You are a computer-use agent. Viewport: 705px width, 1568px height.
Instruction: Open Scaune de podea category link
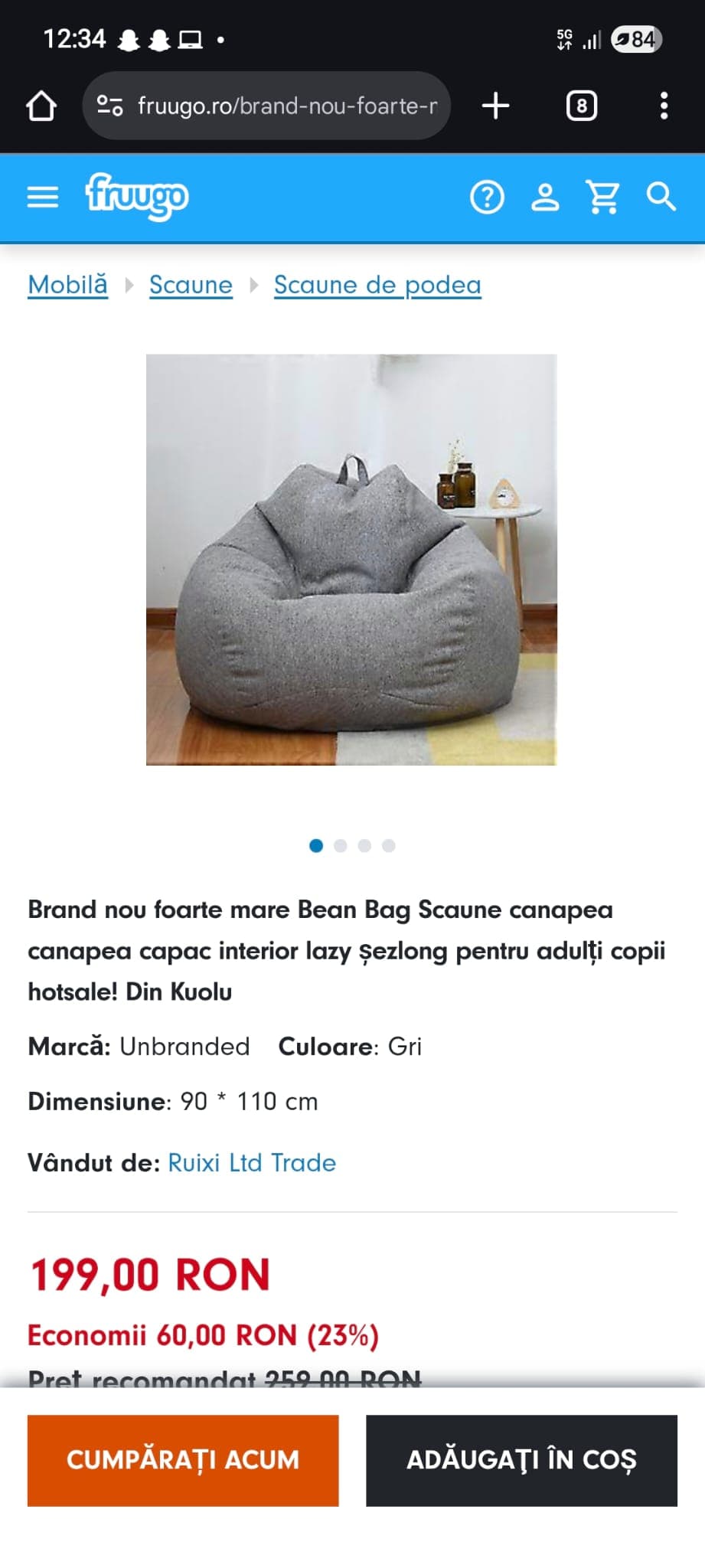377,285
